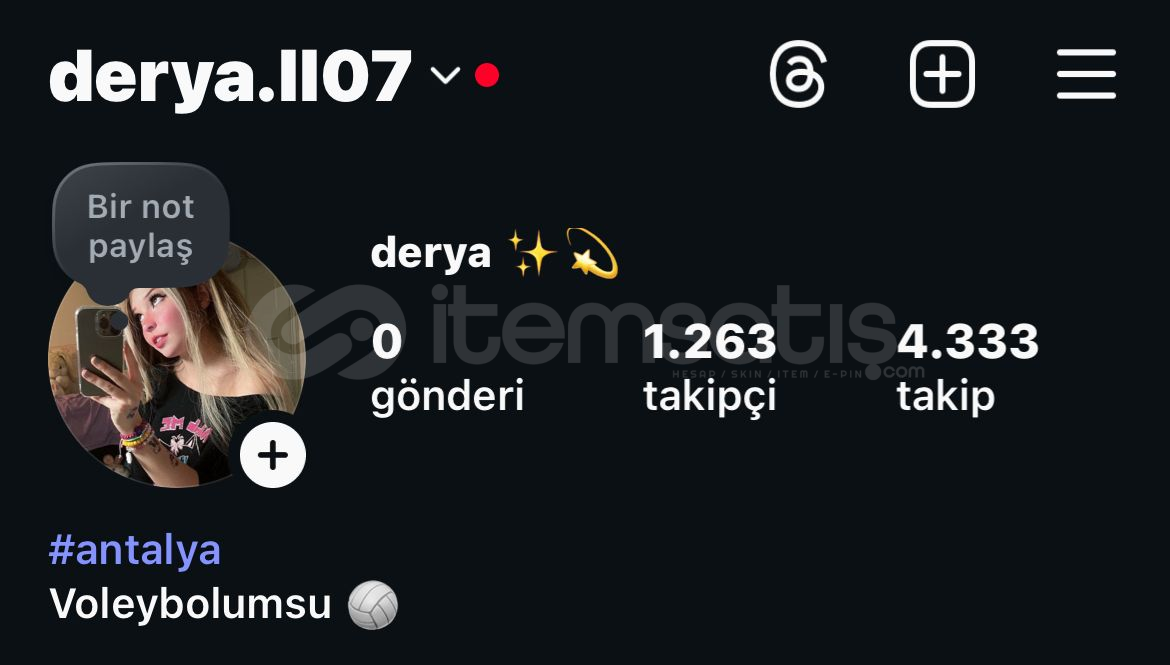View the 4.333 takip following list
This screenshot has height=665, width=1170.
point(966,367)
